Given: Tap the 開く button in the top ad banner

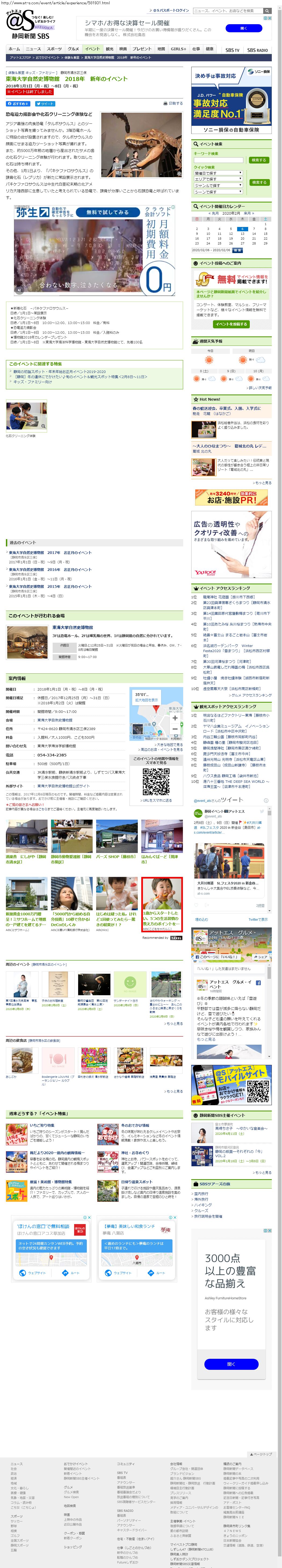Looking at the screenshot, I should click(244, 28).
